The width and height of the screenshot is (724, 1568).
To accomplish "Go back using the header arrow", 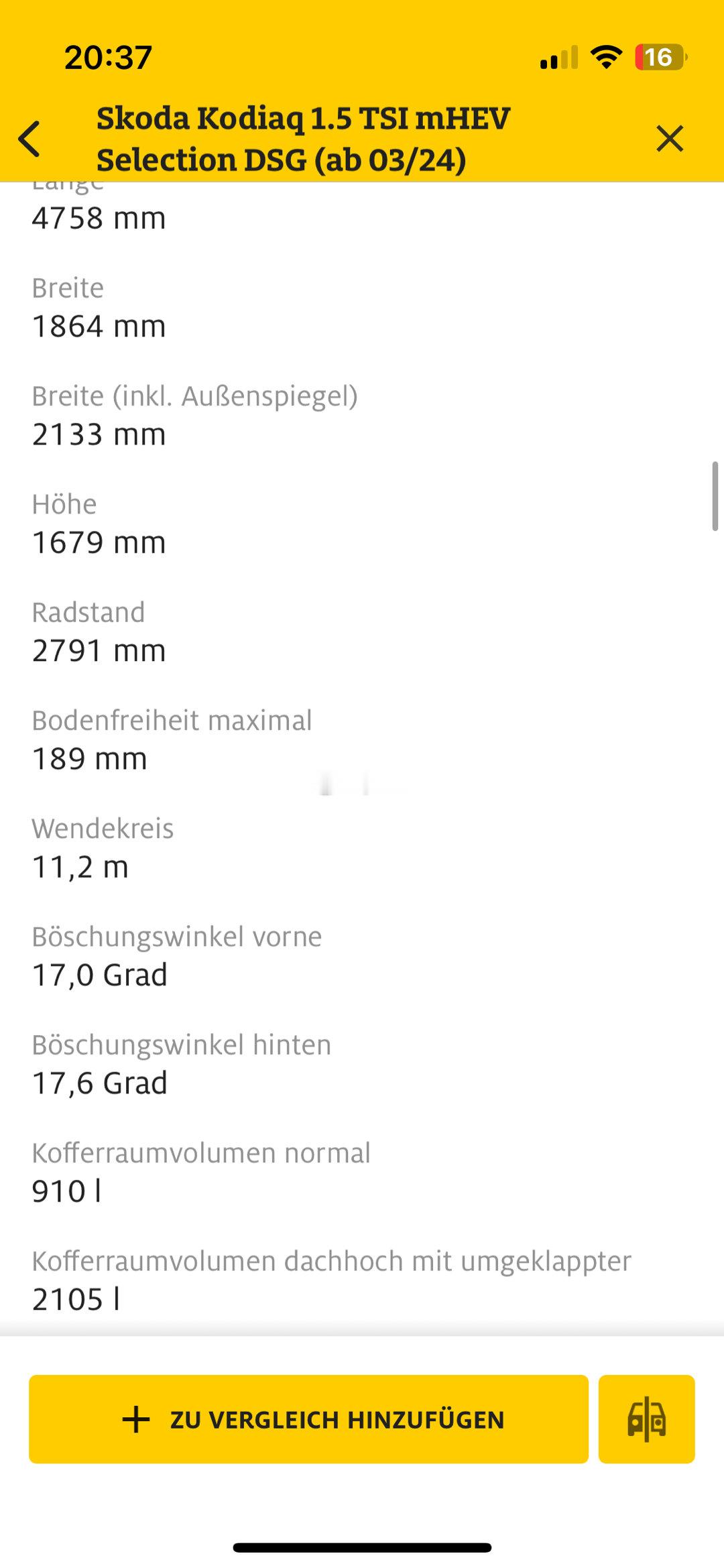I will 29,139.
